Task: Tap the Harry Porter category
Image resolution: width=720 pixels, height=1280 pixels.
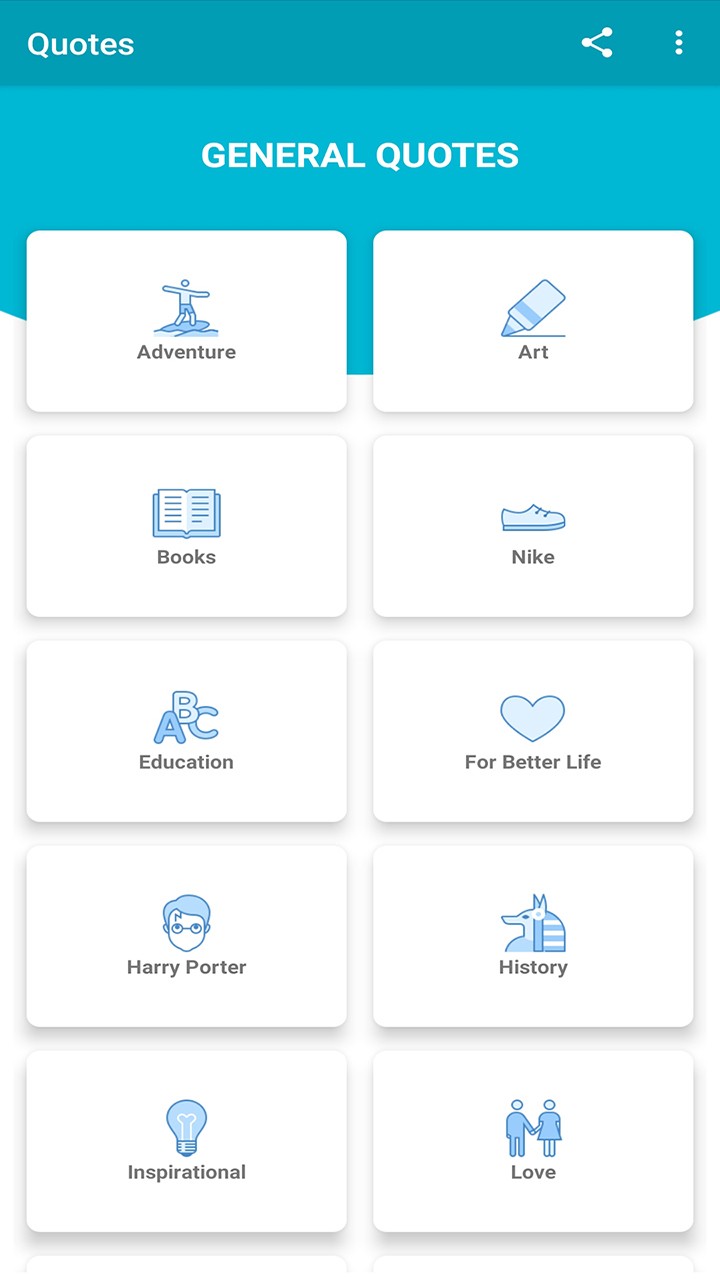Action: click(186, 936)
